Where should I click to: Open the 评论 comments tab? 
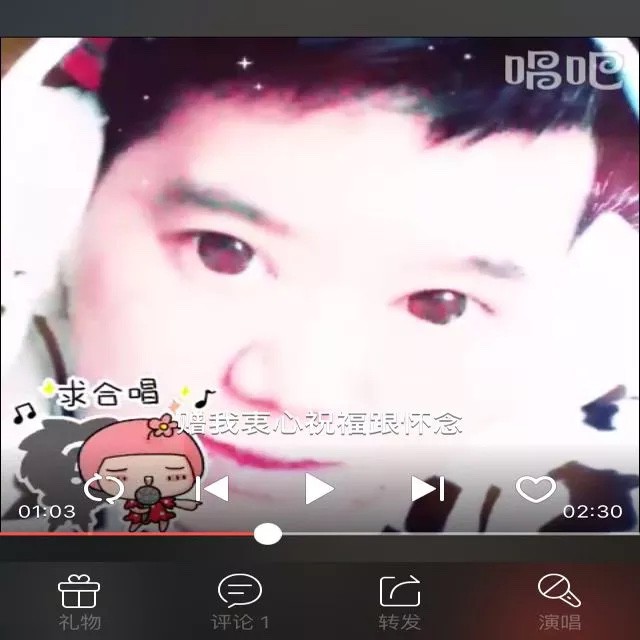(240, 602)
